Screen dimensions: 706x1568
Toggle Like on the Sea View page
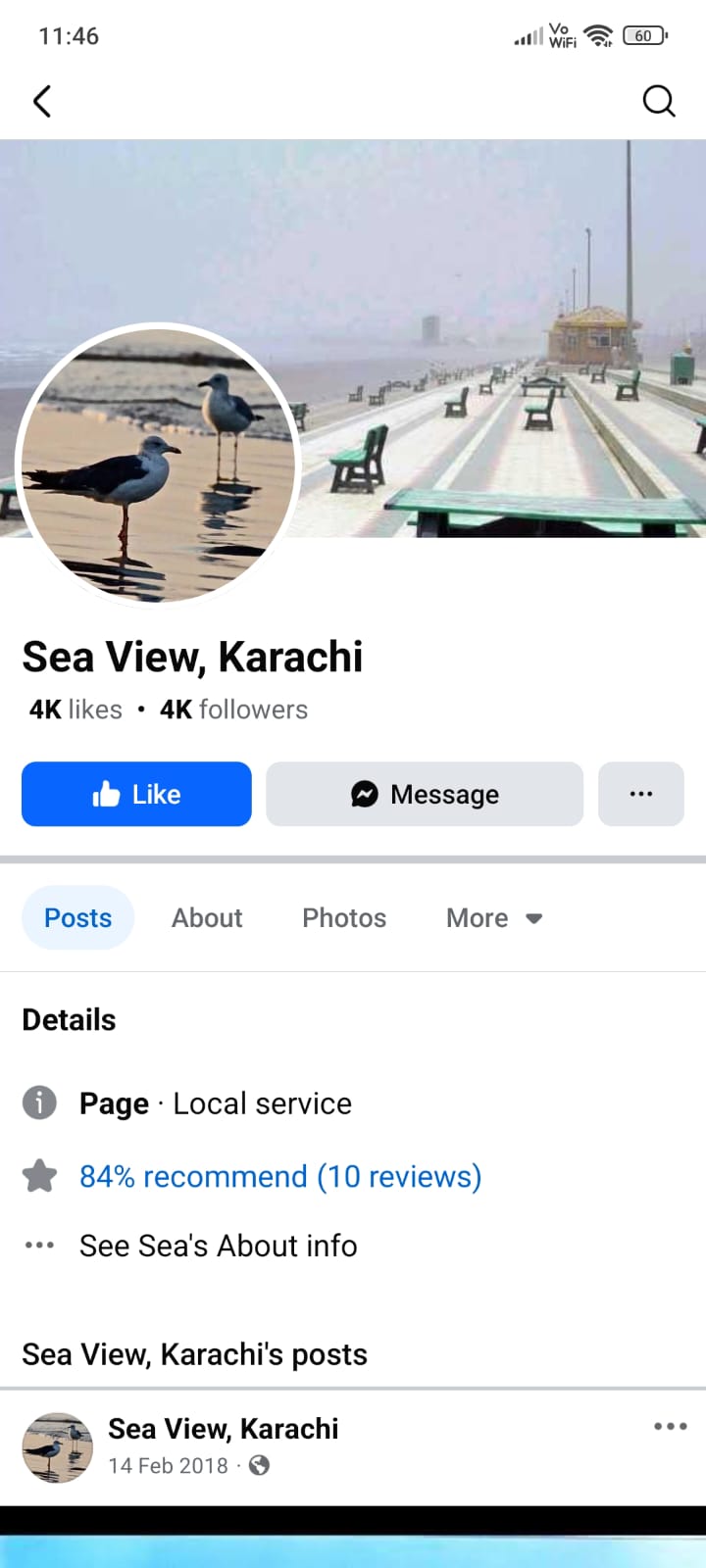pyautogui.click(x=135, y=794)
